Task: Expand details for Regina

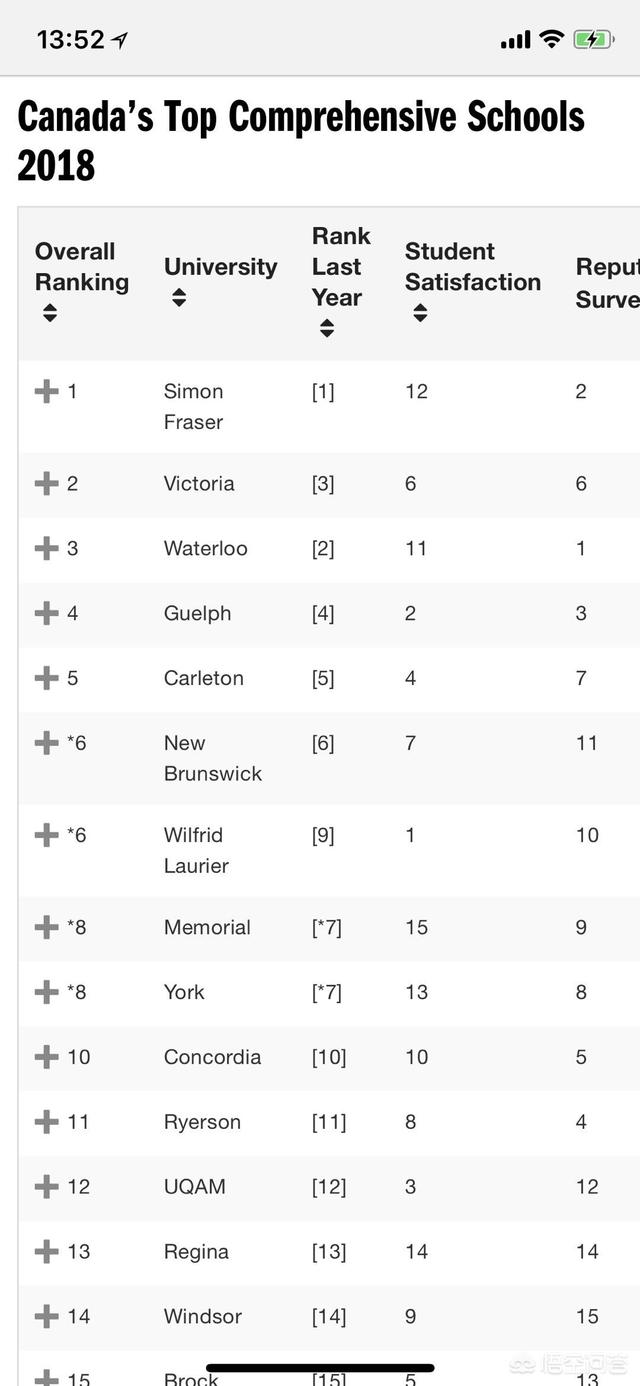Action: [47, 1252]
